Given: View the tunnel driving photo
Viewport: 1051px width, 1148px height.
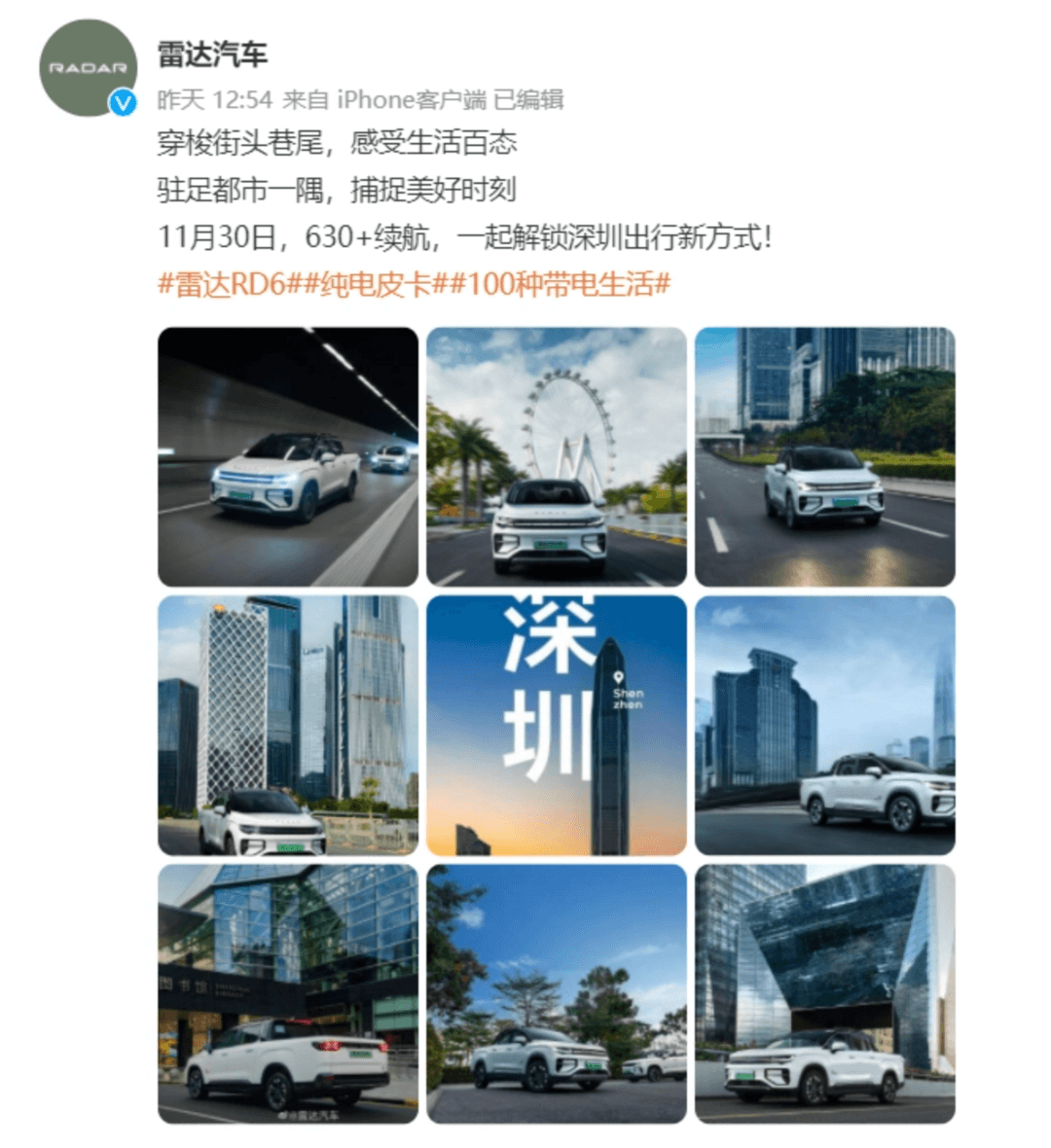Looking at the screenshot, I should (x=288, y=456).
